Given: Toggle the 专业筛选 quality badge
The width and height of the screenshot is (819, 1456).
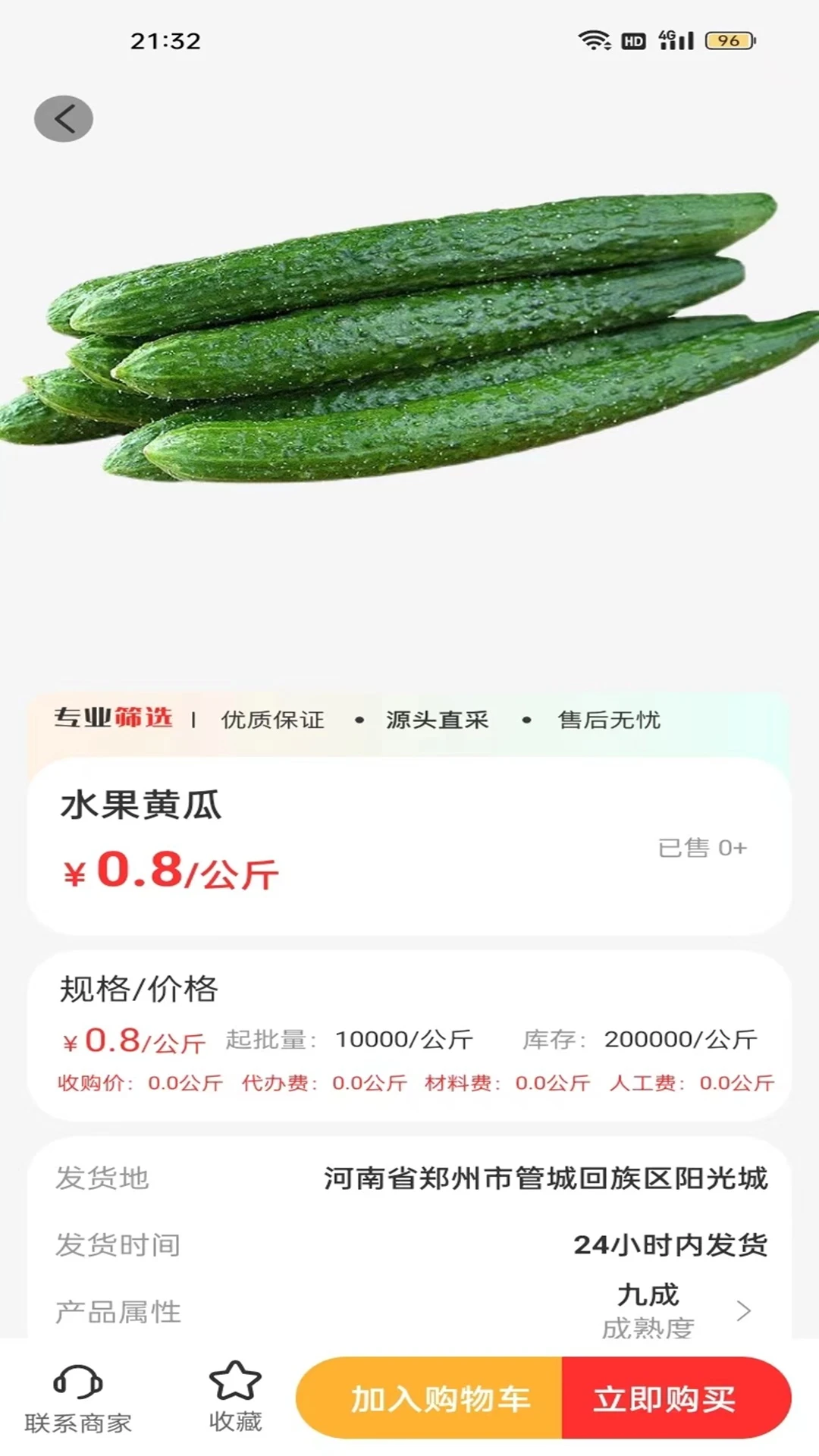Looking at the screenshot, I should 115,719.
